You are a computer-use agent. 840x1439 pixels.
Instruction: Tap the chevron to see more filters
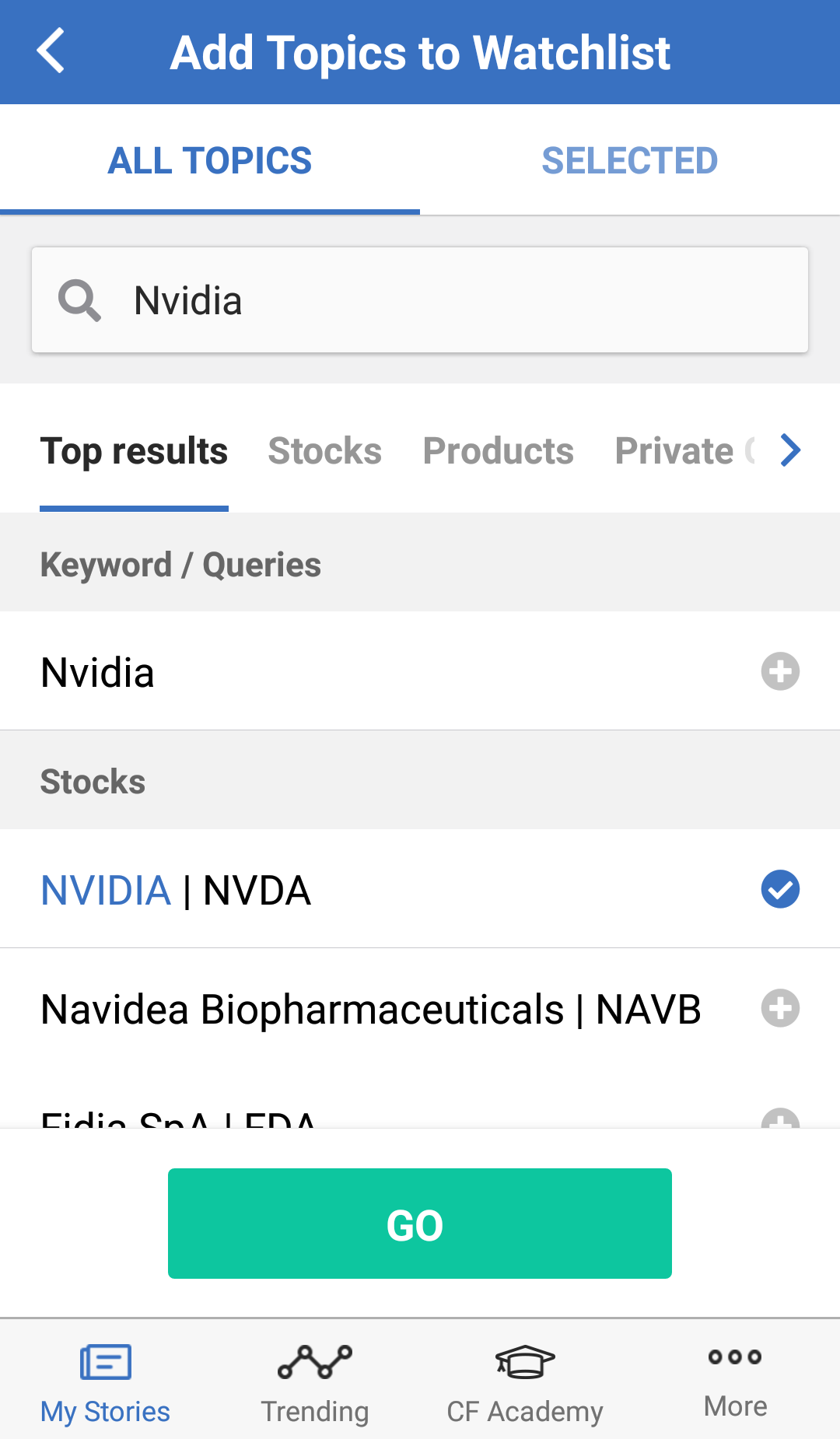[791, 450]
